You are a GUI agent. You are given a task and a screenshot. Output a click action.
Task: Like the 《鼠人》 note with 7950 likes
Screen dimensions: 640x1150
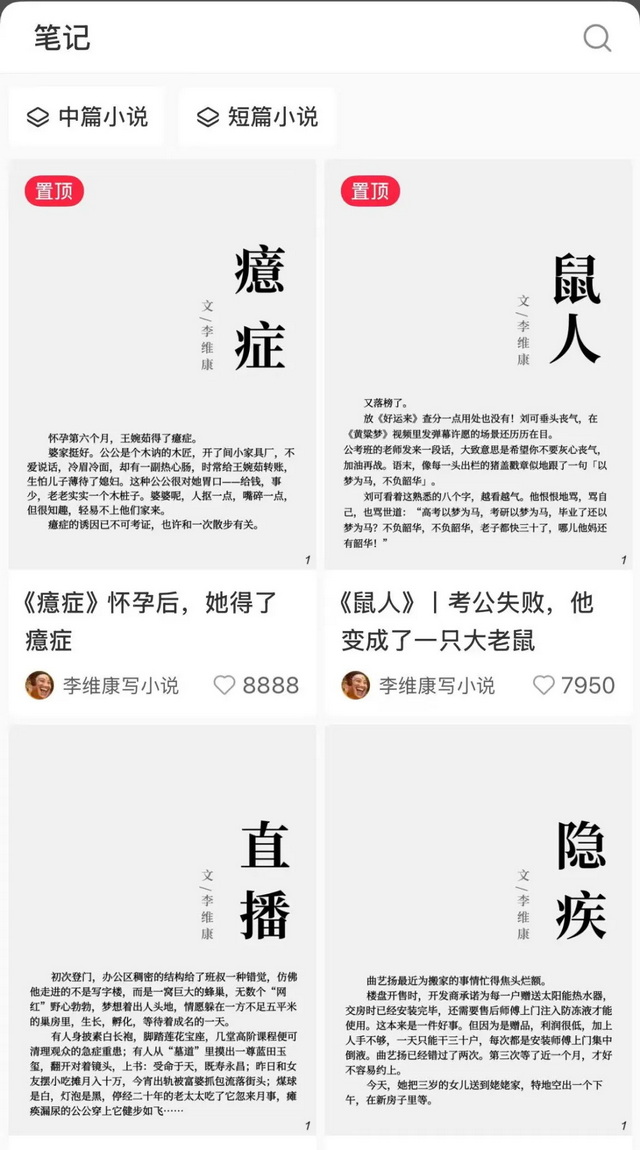pos(543,685)
